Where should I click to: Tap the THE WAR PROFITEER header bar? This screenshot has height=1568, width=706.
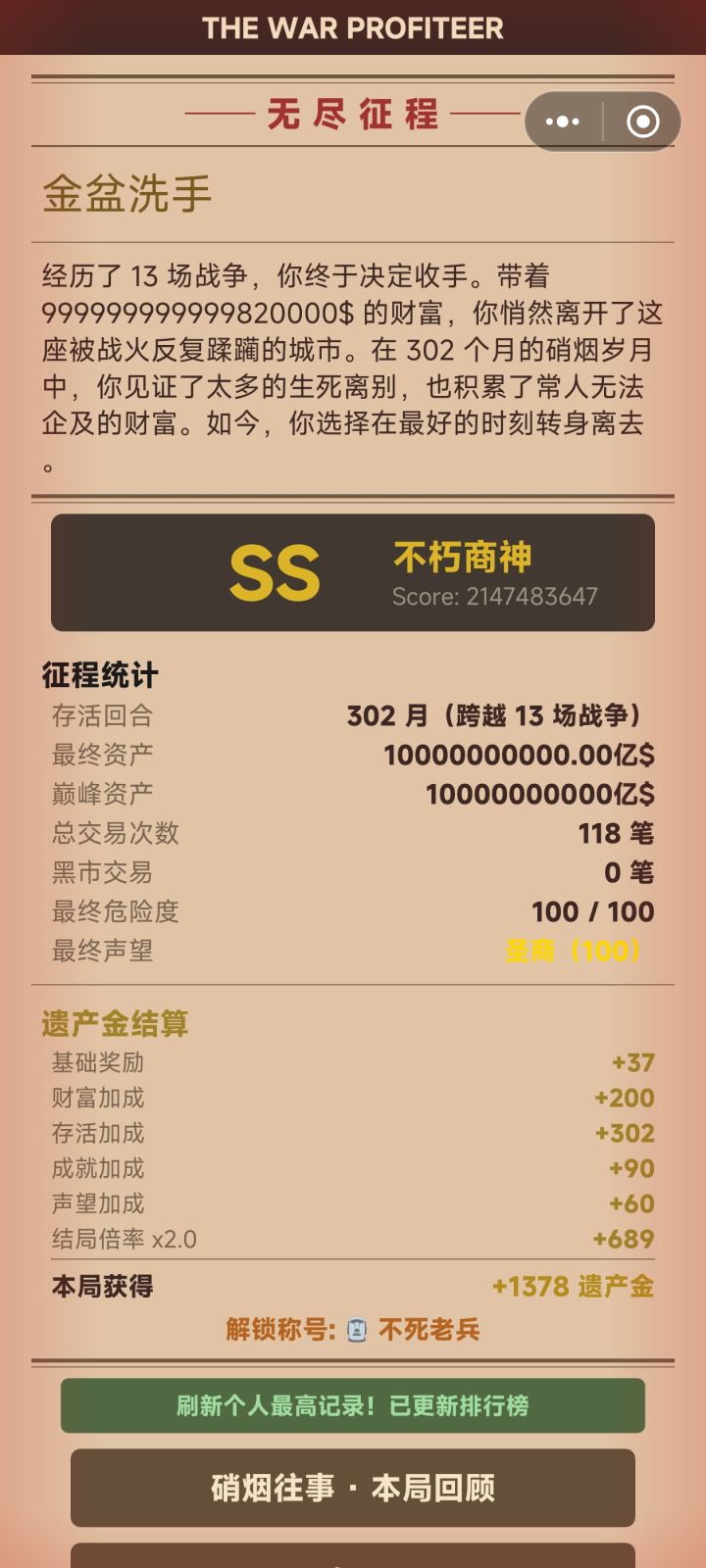[353, 28]
